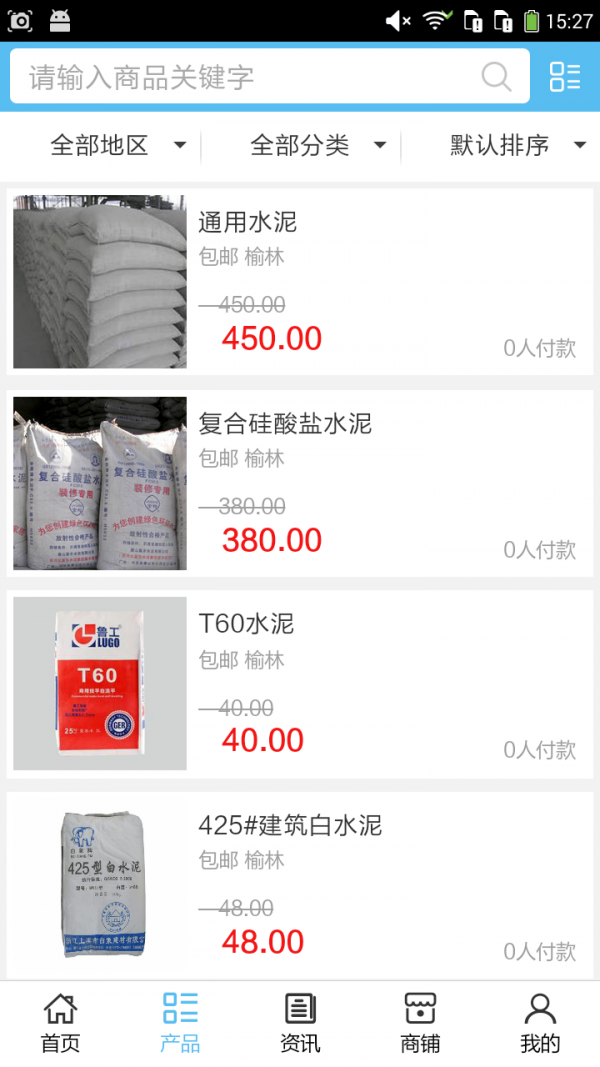
Task: Open the T60水泥 product listing
Action: coord(300,684)
